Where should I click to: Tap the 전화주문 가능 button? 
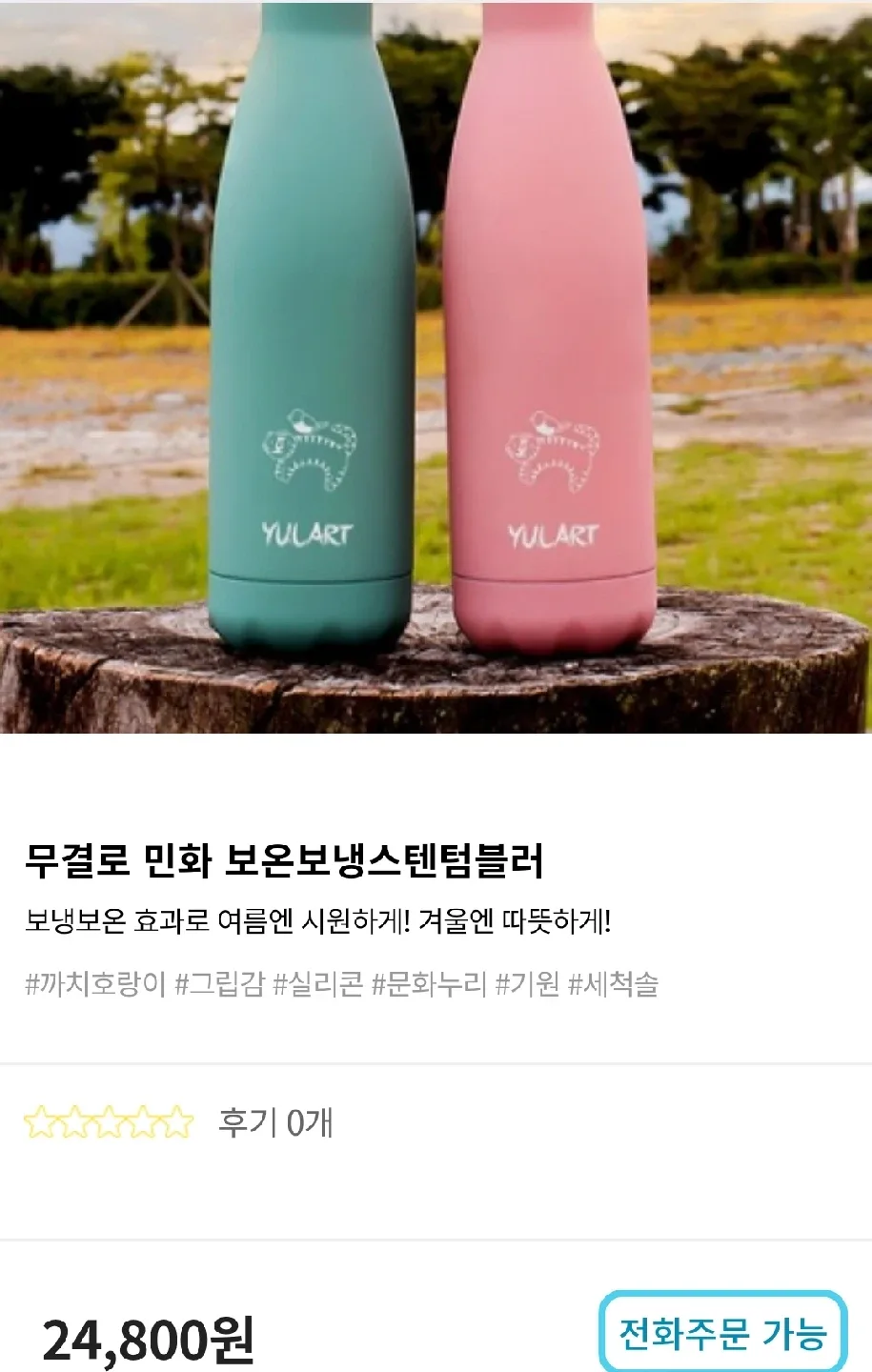(722, 1333)
